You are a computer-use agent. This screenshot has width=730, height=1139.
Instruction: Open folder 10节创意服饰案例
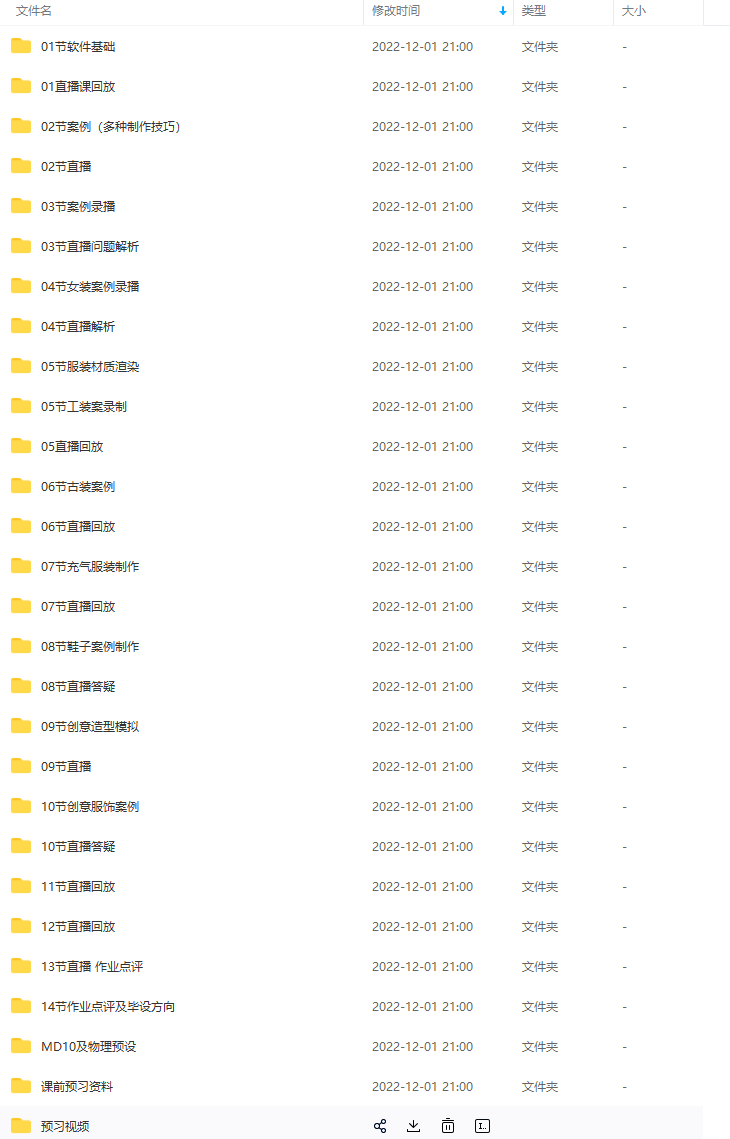tap(90, 807)
